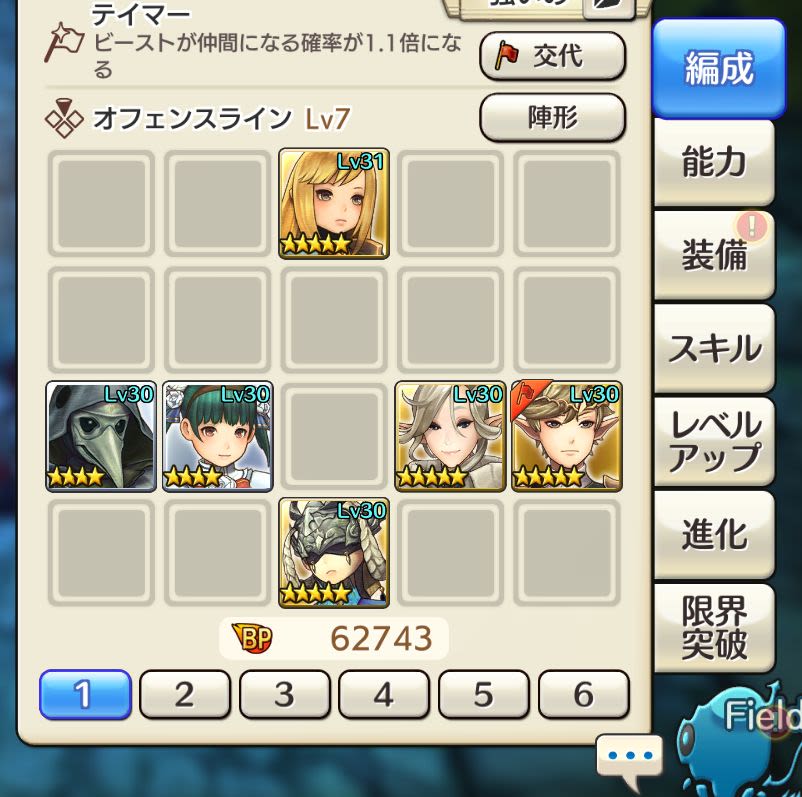Open the 装備 equipment tab

(x=714, y=254)
